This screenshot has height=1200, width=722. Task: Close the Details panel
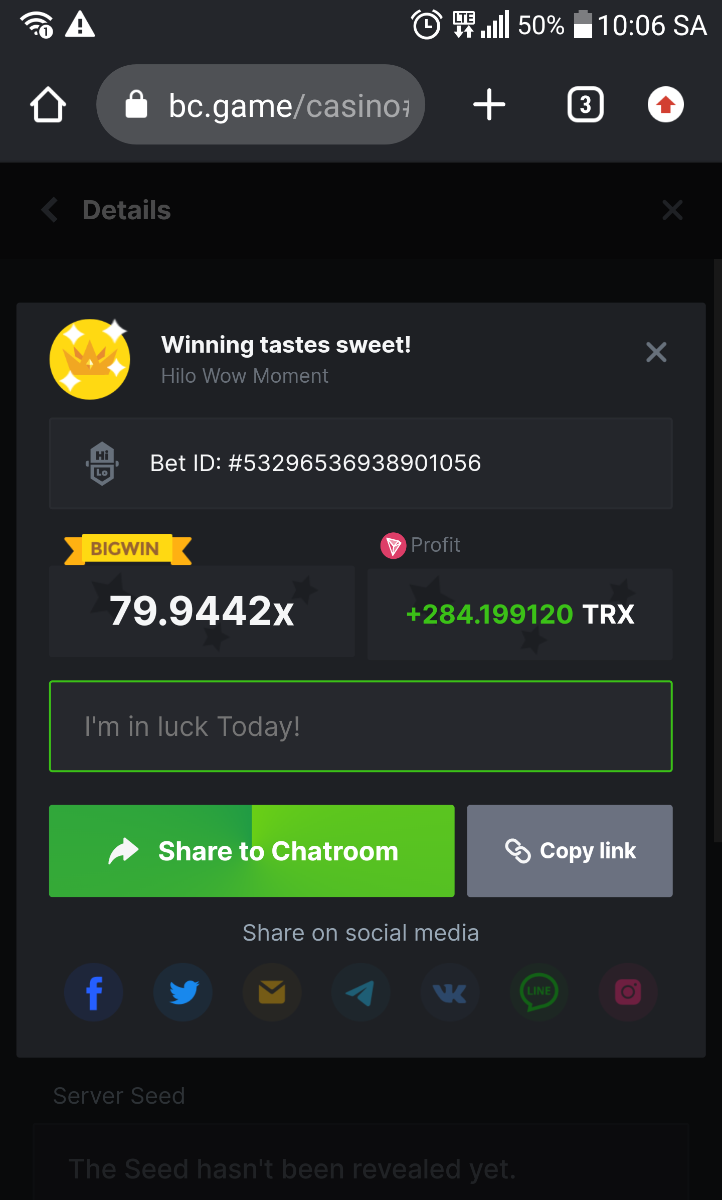coord(672,210)
